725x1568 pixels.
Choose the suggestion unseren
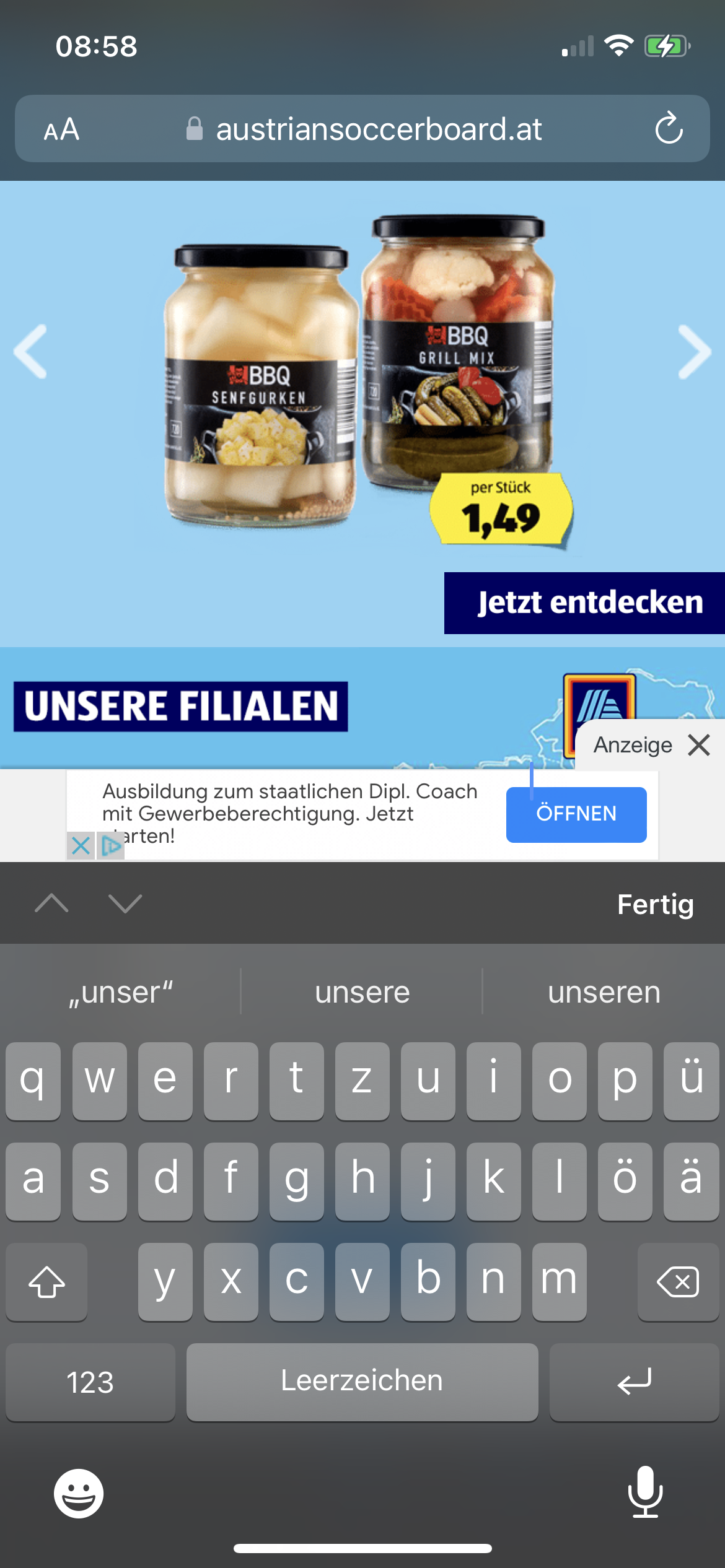[x=604, y=992]
